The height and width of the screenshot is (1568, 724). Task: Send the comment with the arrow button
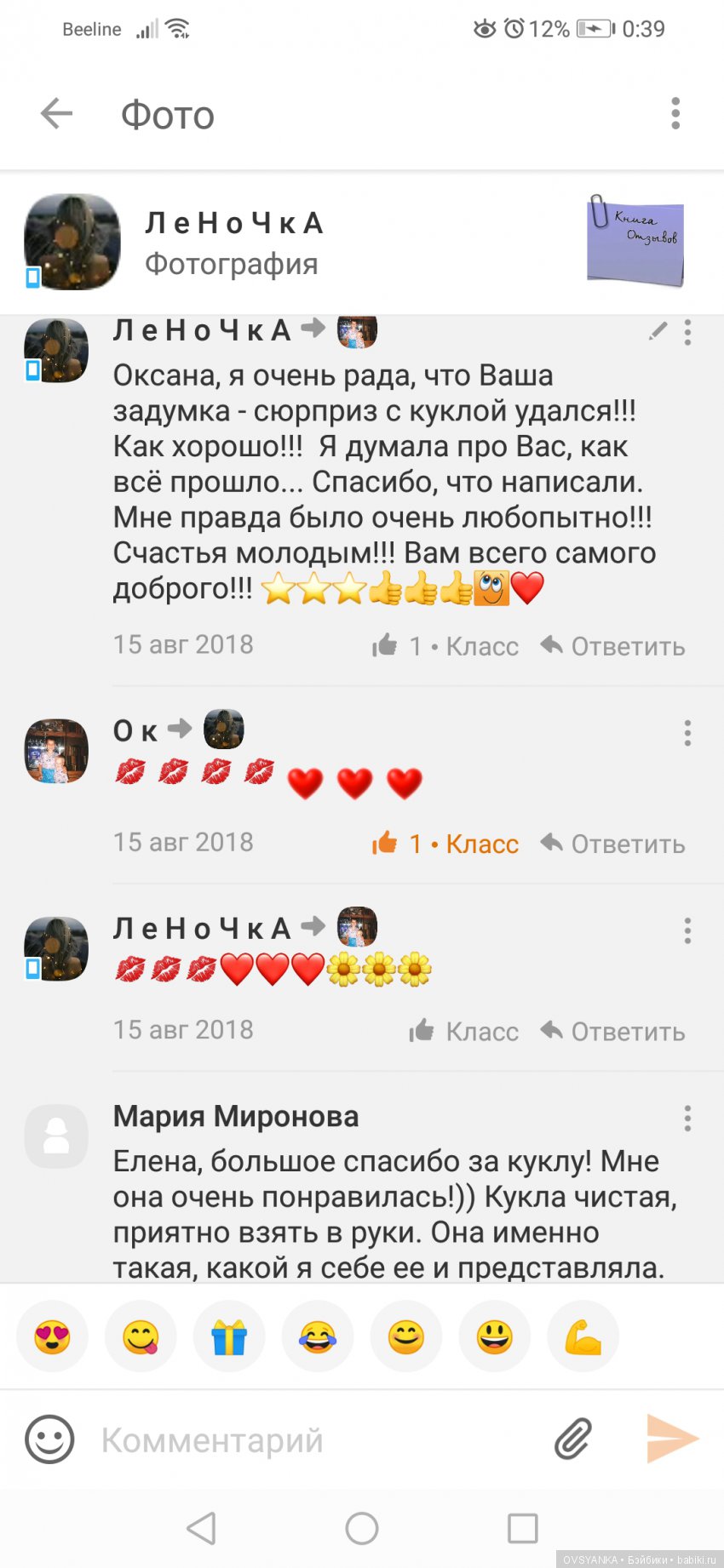click(672, 1439)
